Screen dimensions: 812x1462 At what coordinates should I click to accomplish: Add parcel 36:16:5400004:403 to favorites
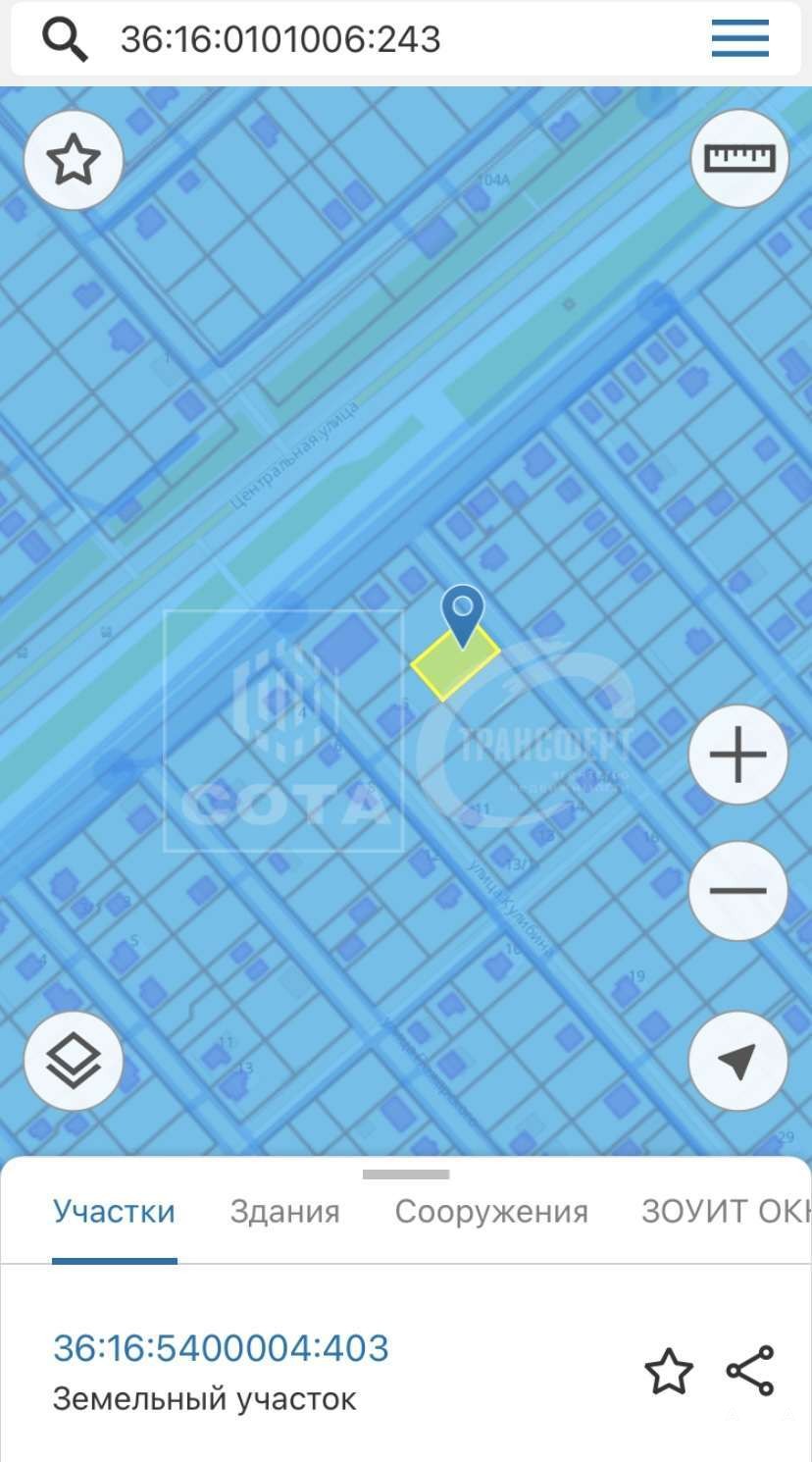(x=669, y=1371)
